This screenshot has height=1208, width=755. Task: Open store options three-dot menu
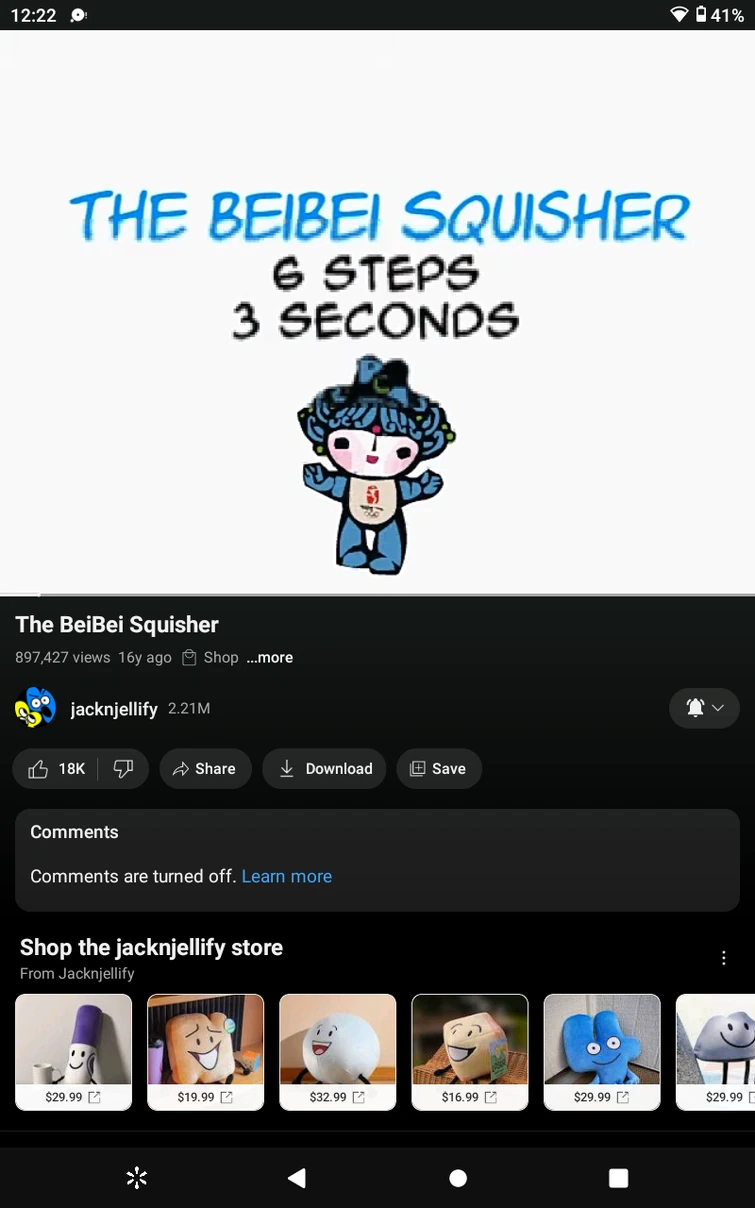[x=724, y=958]
